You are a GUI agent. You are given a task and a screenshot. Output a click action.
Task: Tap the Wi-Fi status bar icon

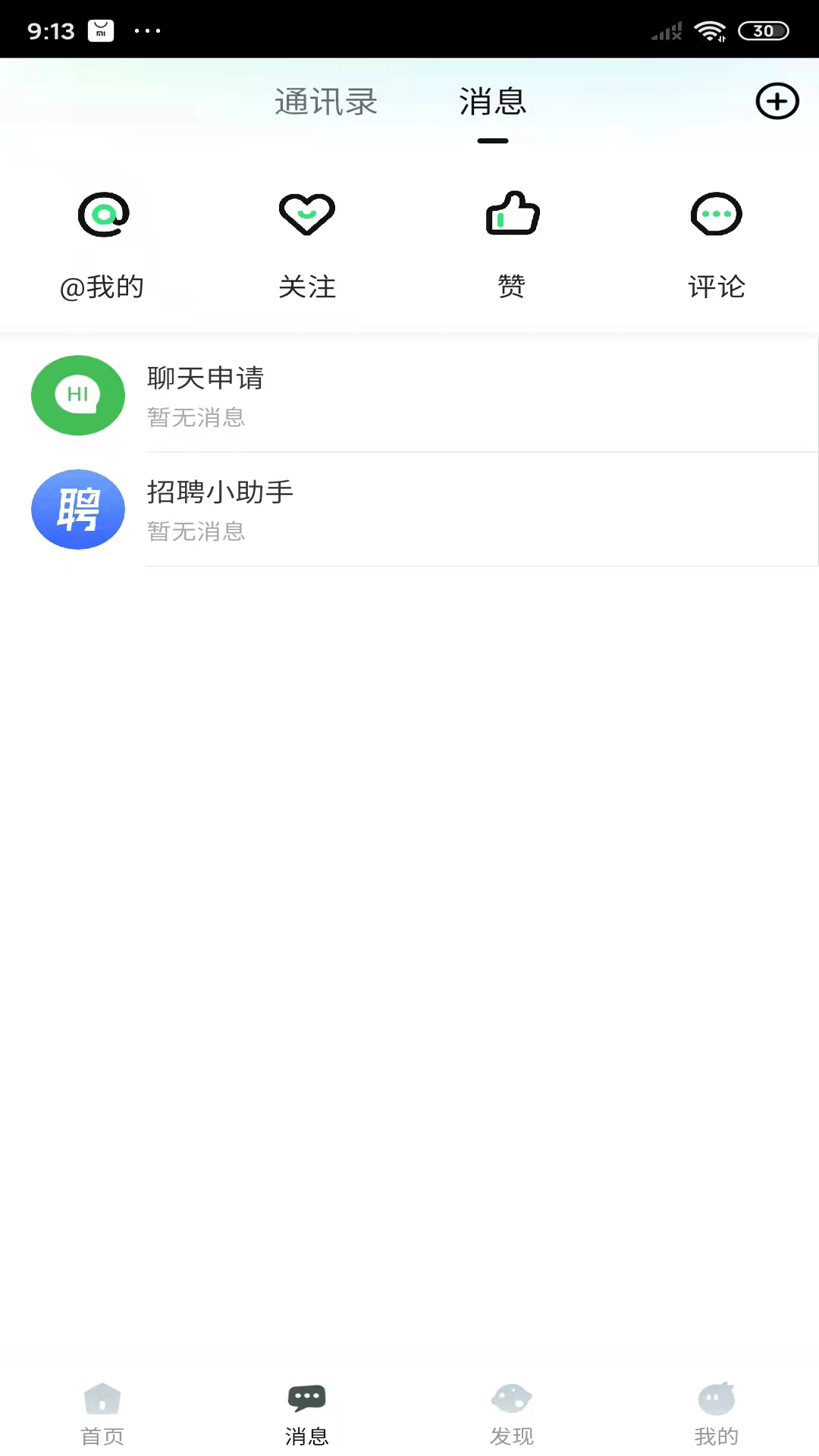coord(711,30)
